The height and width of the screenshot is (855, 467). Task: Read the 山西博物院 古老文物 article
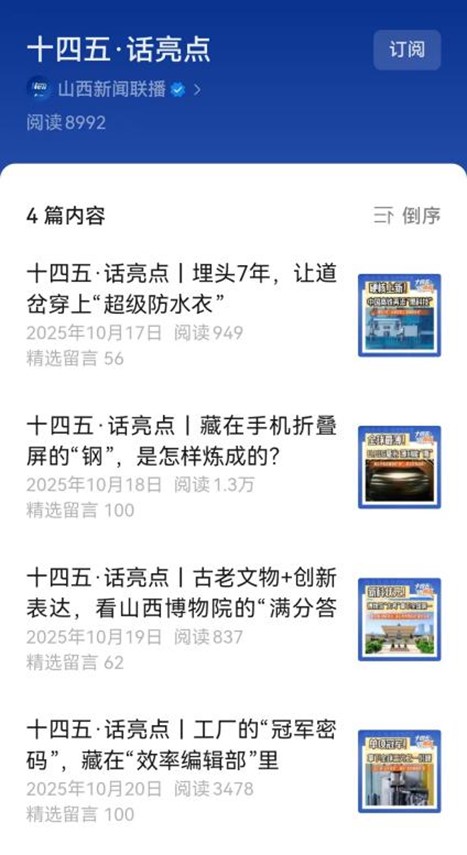click(234, 619)
